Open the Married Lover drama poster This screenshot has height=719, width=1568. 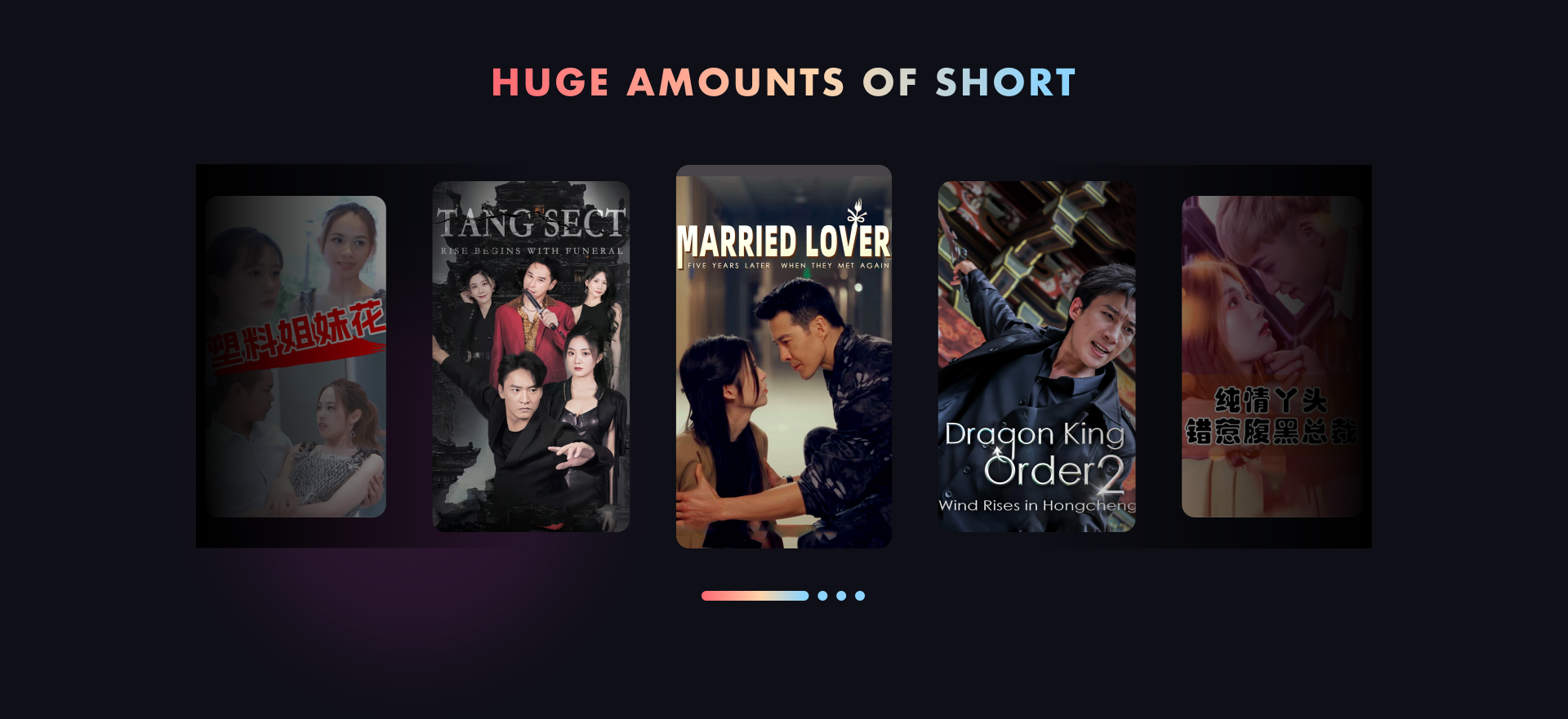pos(783,357)
